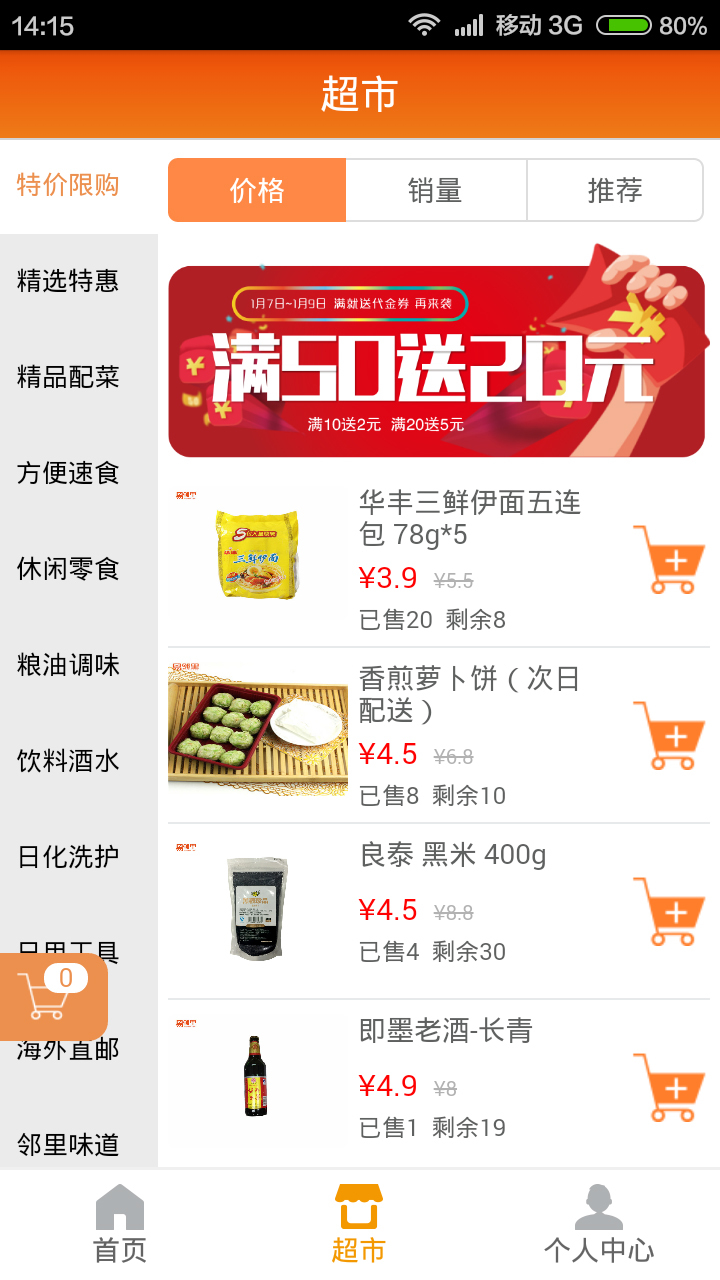720x1280 pixels.
Task: Add 即墨老酒-长青 to cart
Action: (x=669, y=1088)
